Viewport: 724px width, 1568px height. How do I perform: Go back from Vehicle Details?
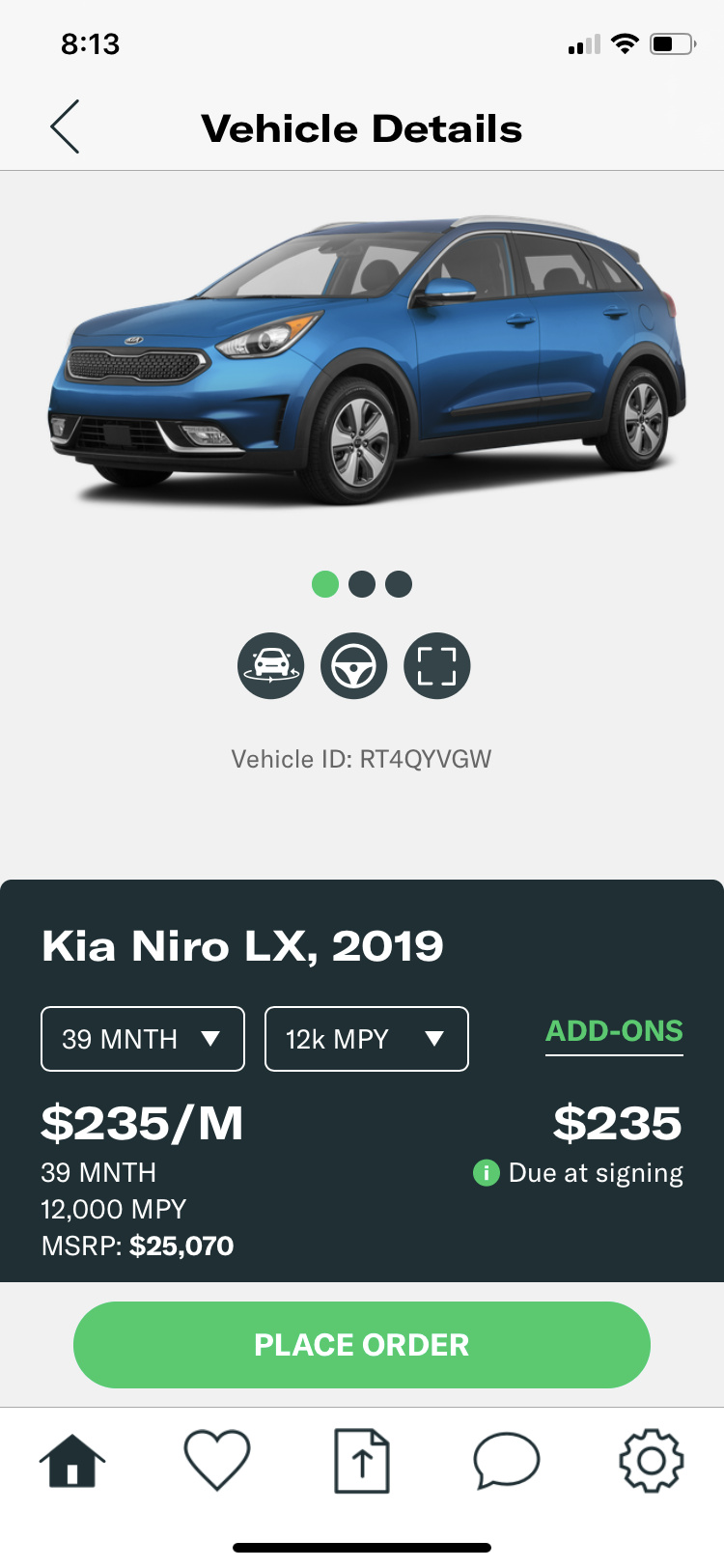pos(66,127)
